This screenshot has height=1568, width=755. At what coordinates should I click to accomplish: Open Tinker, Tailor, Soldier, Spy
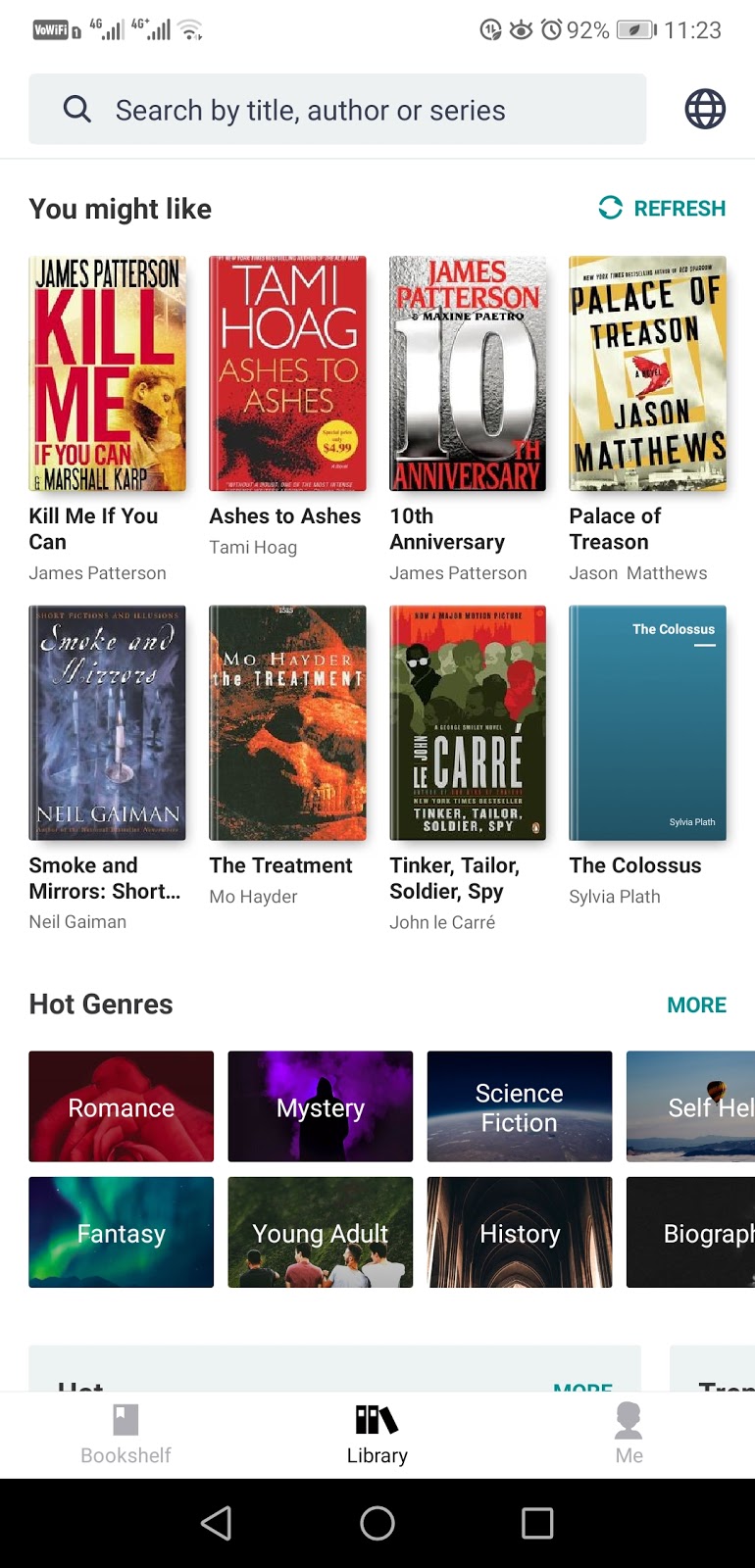click(x=468, y=722)
